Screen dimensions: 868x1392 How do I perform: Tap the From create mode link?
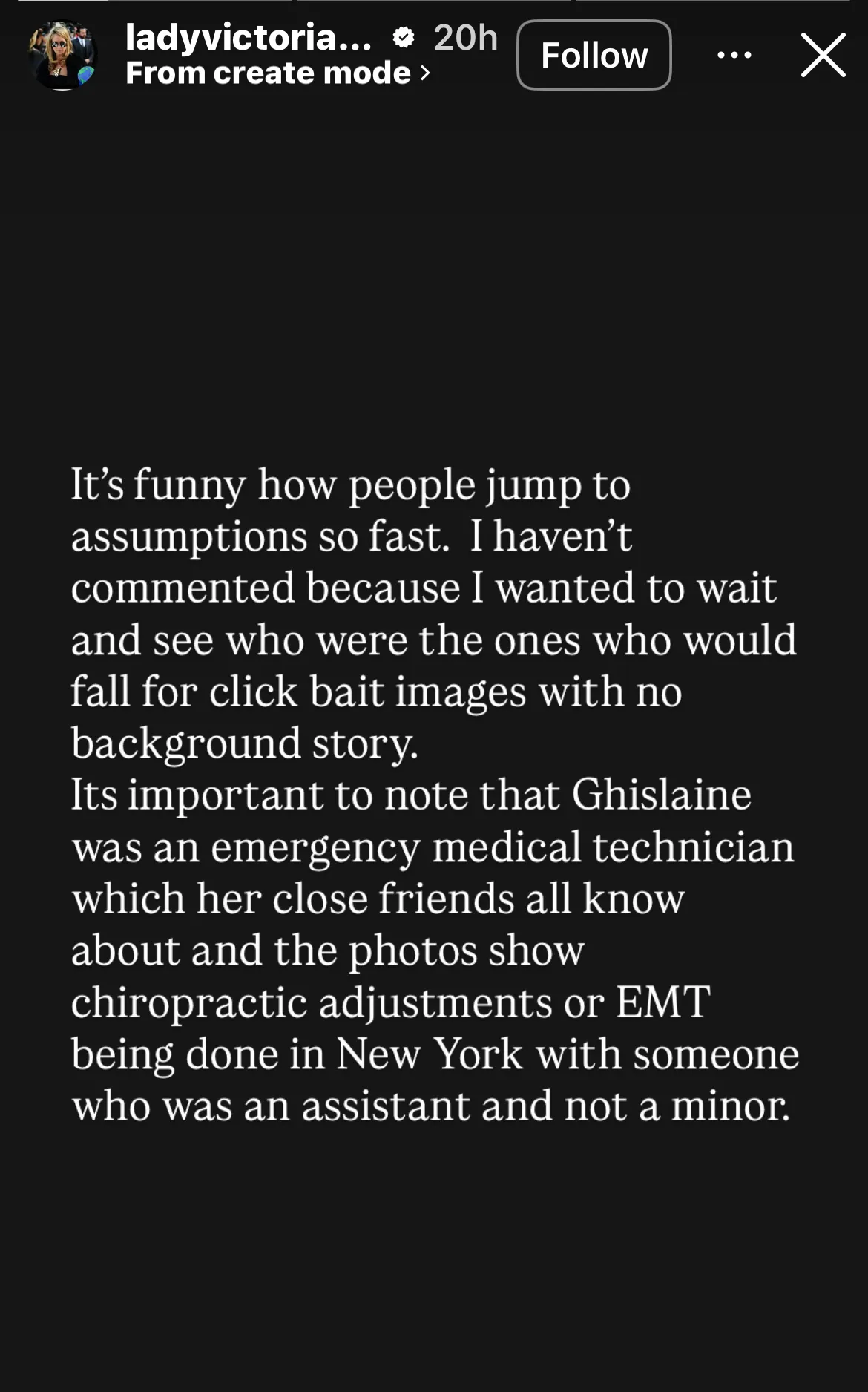point(277,73)
